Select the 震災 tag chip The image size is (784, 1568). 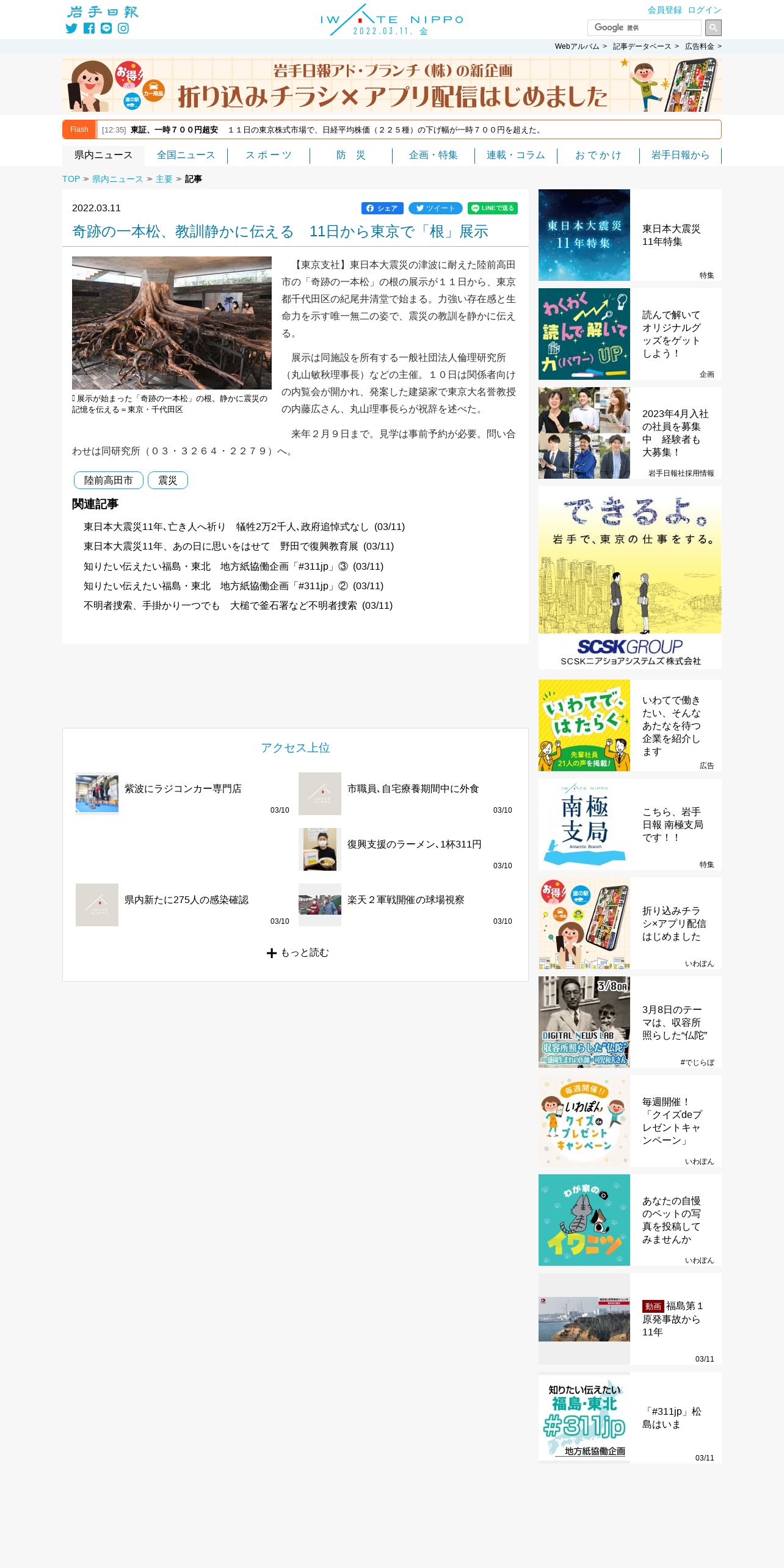pyautogui.click(x=168, y=481)
